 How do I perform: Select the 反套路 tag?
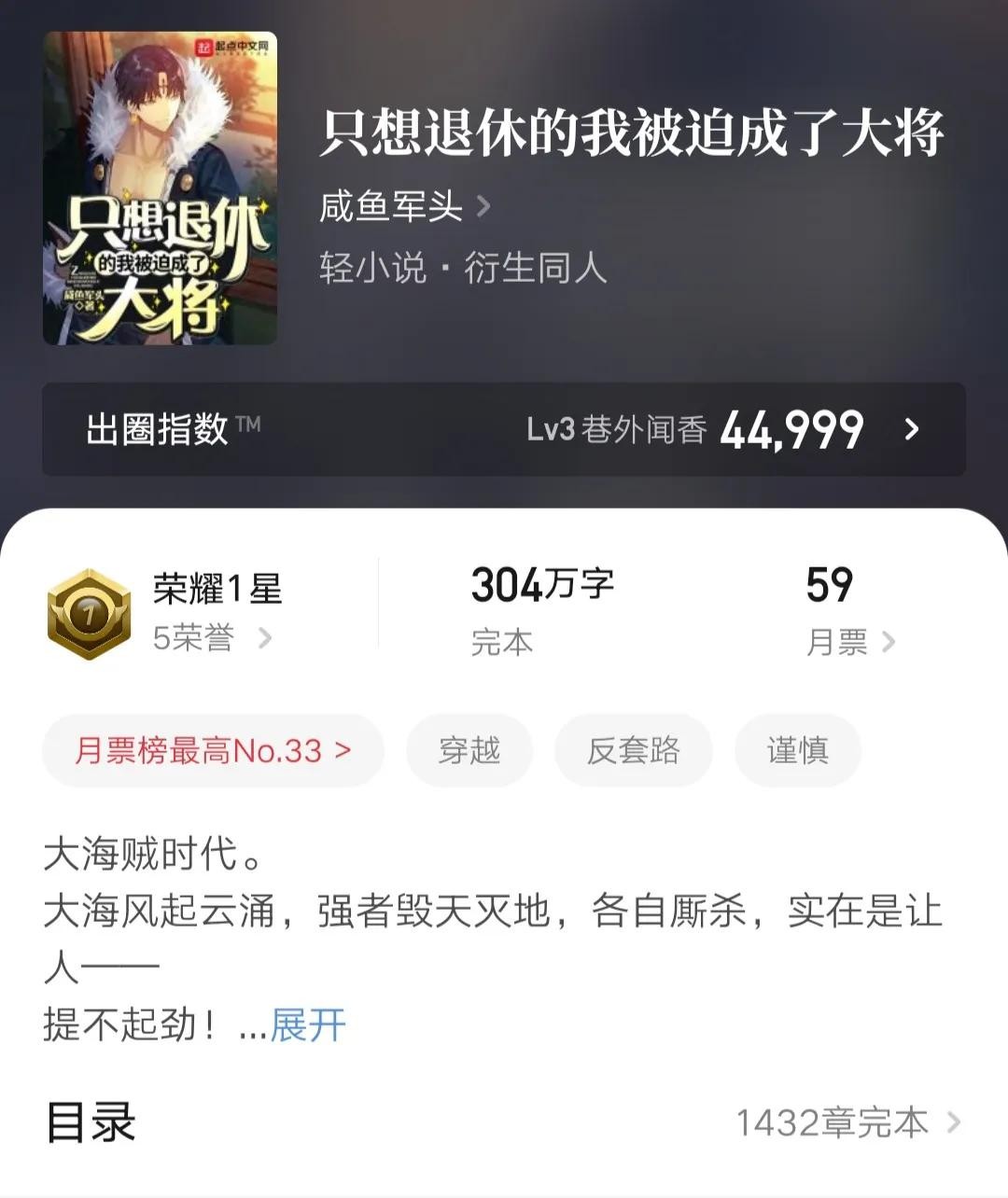633,750
